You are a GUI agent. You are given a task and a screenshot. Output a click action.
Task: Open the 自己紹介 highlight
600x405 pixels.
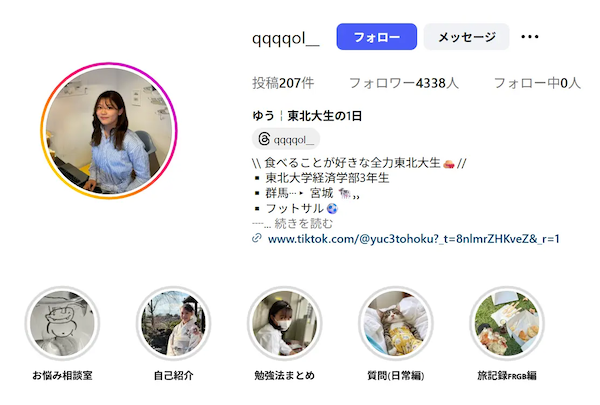click(173, 324)
